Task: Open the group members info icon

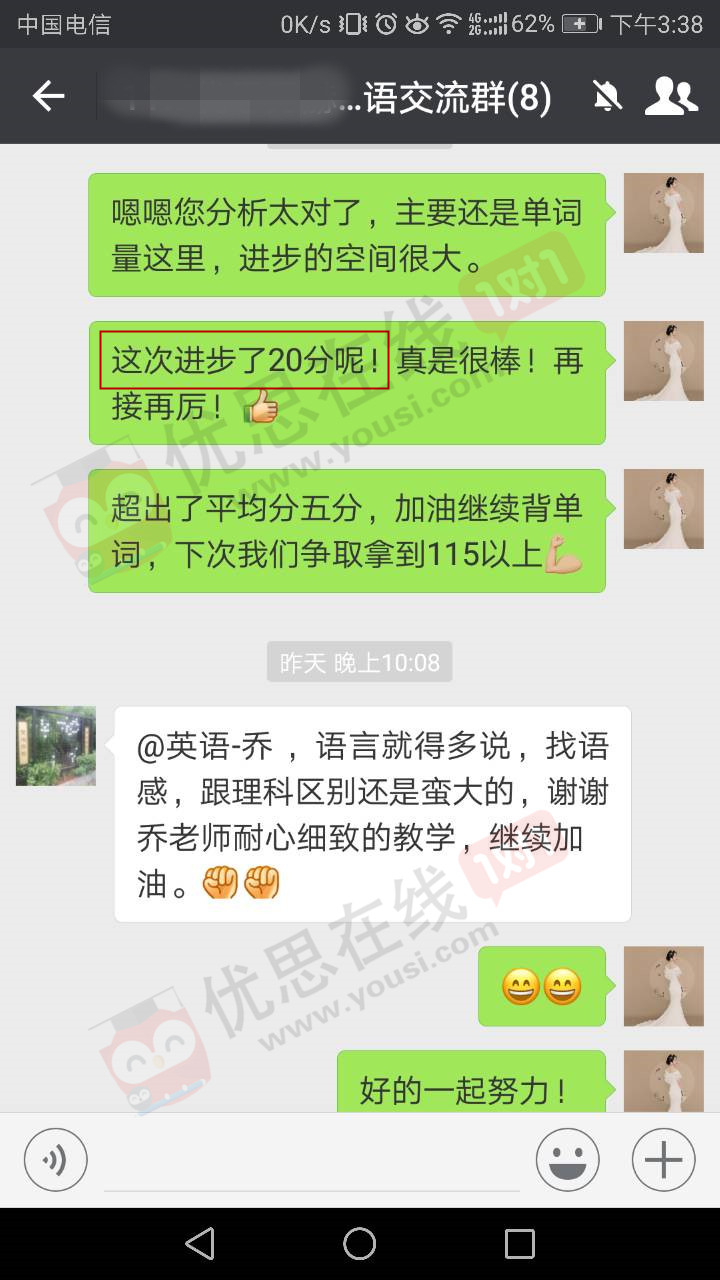Action: (x=671, y=96)
